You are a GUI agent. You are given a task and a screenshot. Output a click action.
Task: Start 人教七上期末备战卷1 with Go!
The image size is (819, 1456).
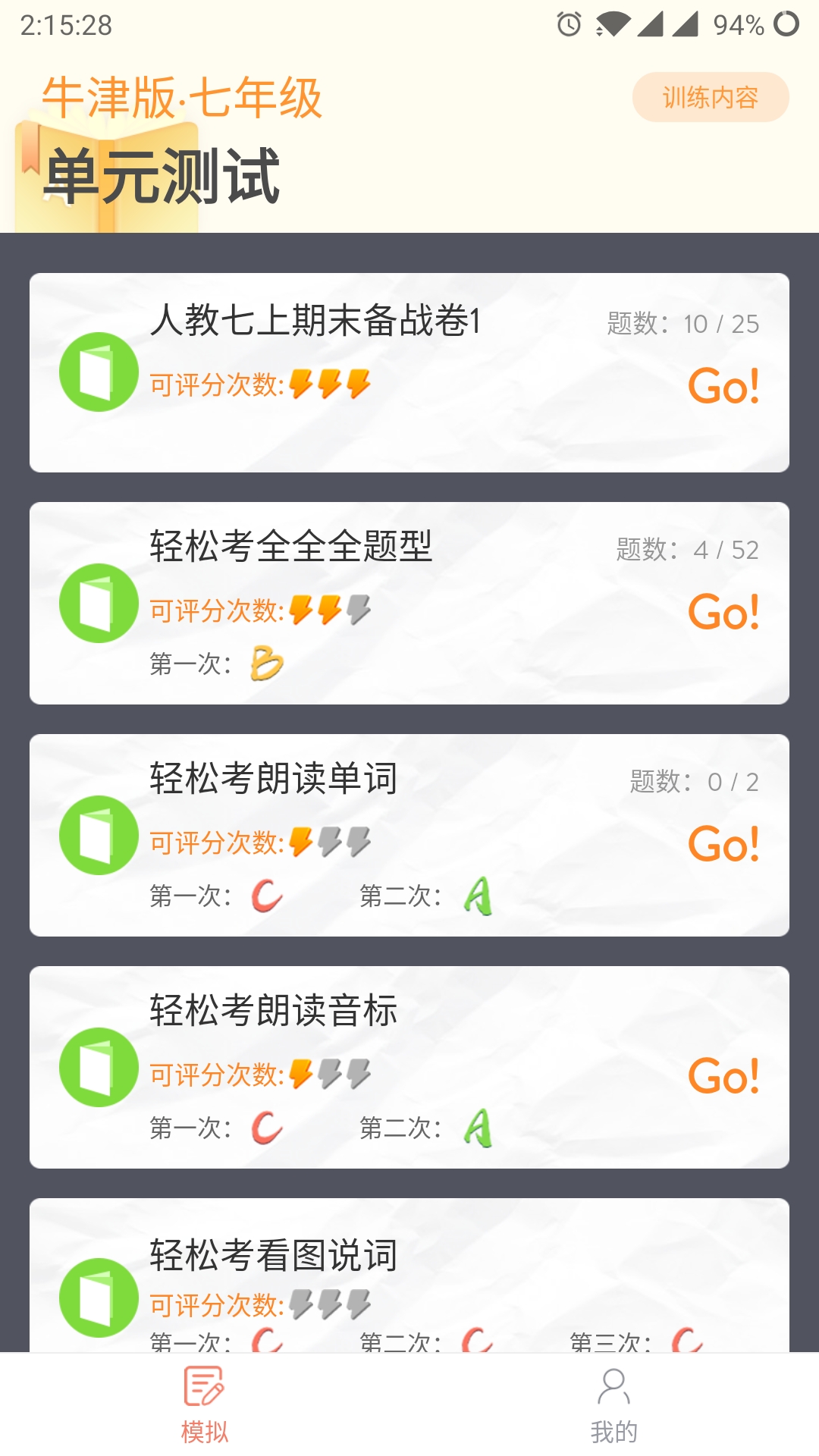tap(723, 386)
